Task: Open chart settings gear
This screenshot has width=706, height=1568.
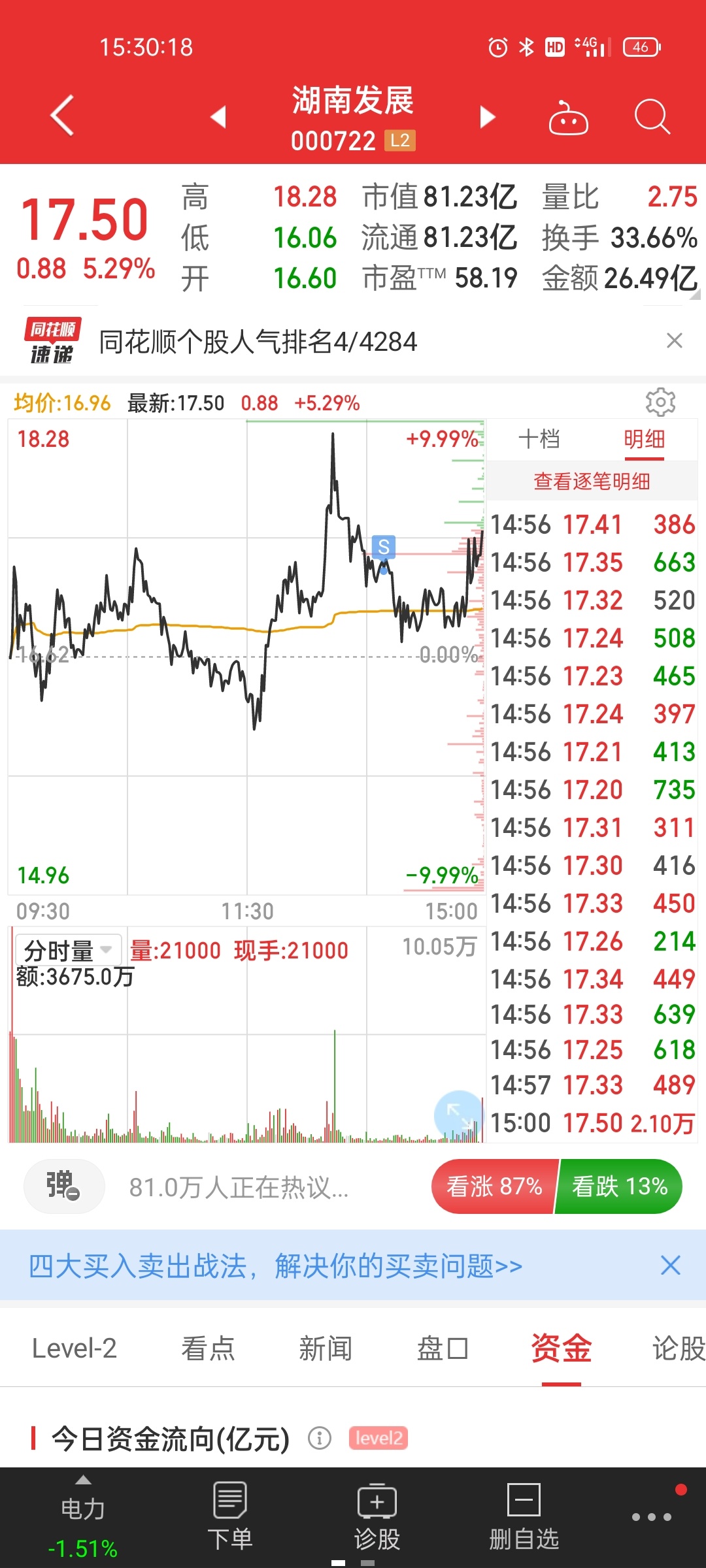Action: (x=660, y=402)
